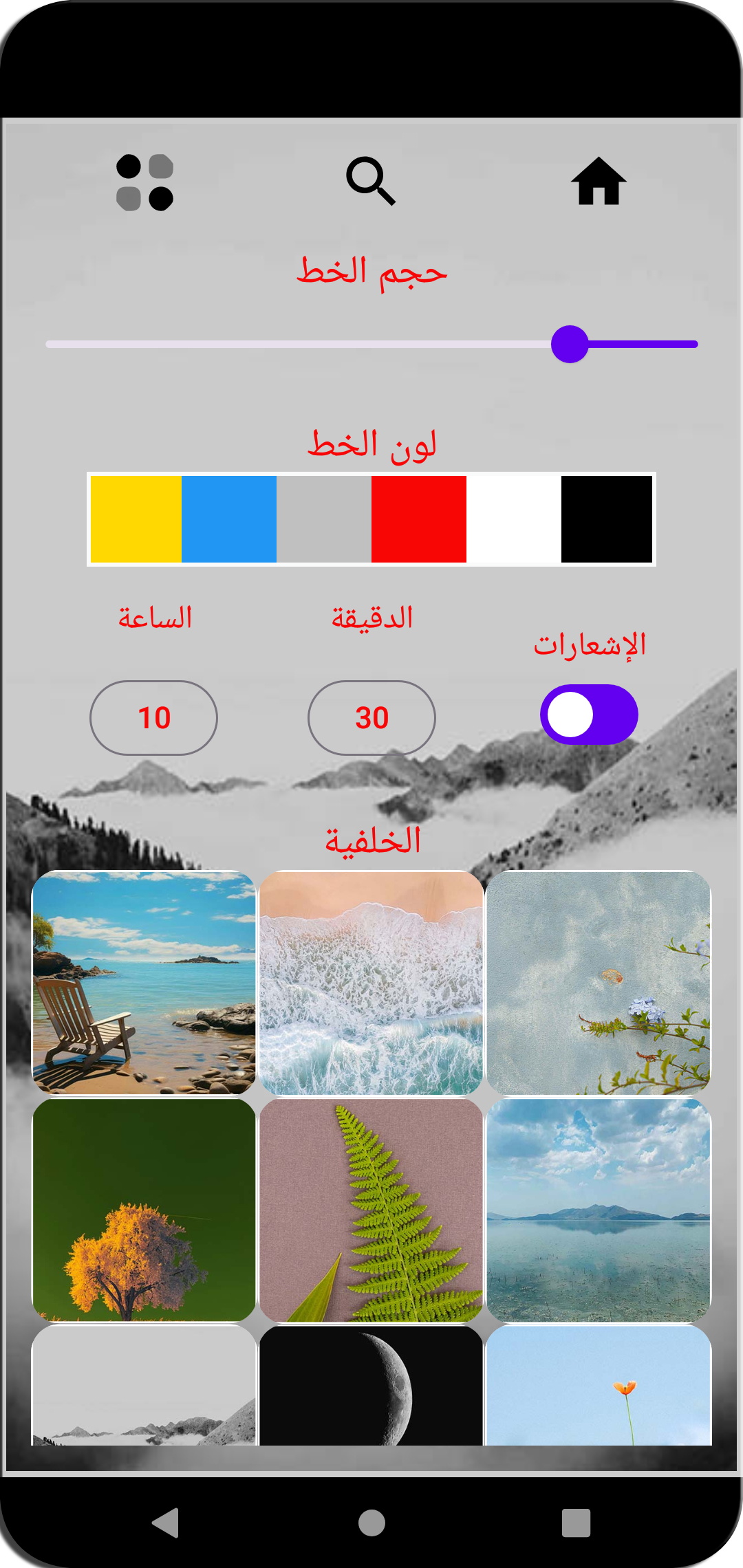The width and height of the screenshot is (743, 1568).
Task: Open the four-dots grid menu icon
Action: (x=144, y=182)
